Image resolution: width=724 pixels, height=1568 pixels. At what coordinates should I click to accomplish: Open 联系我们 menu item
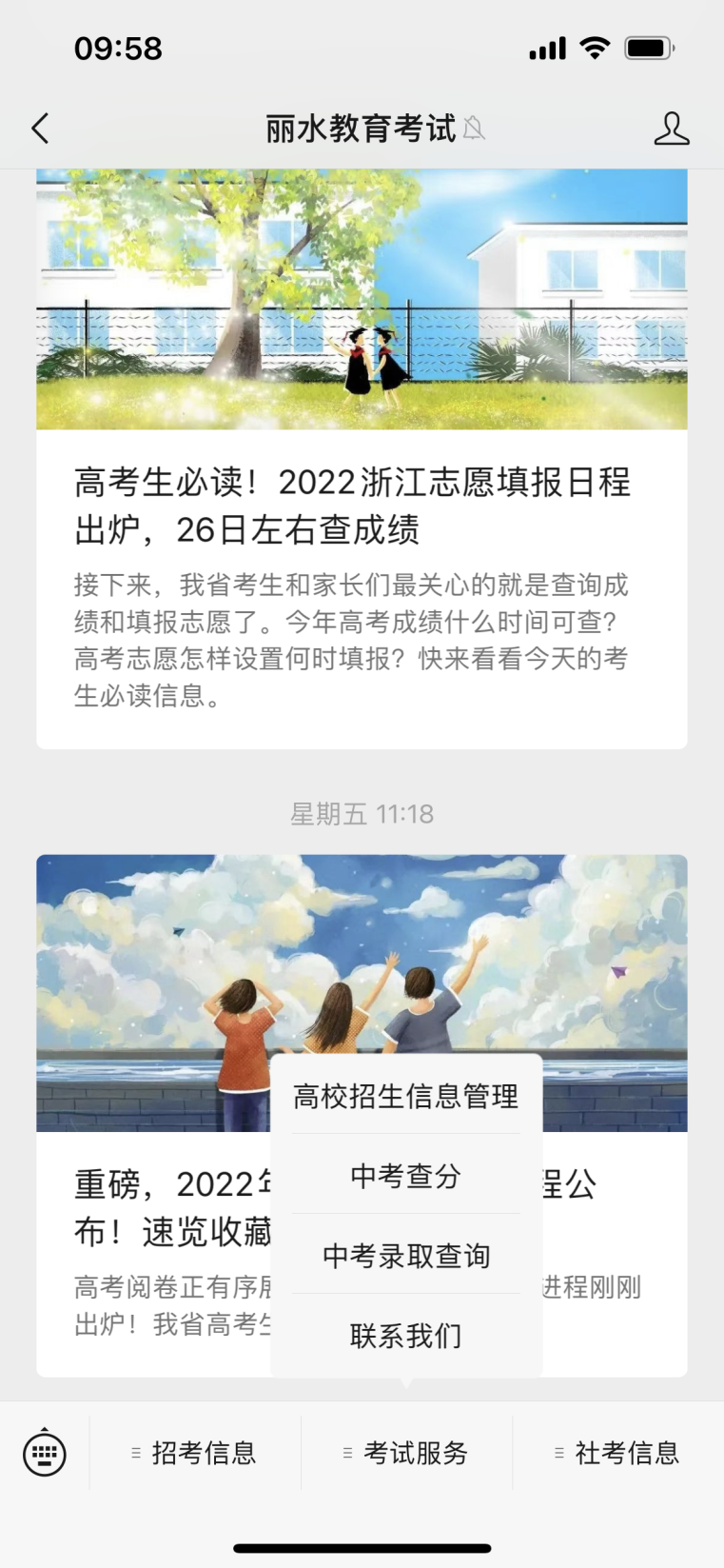point(406,1336)
